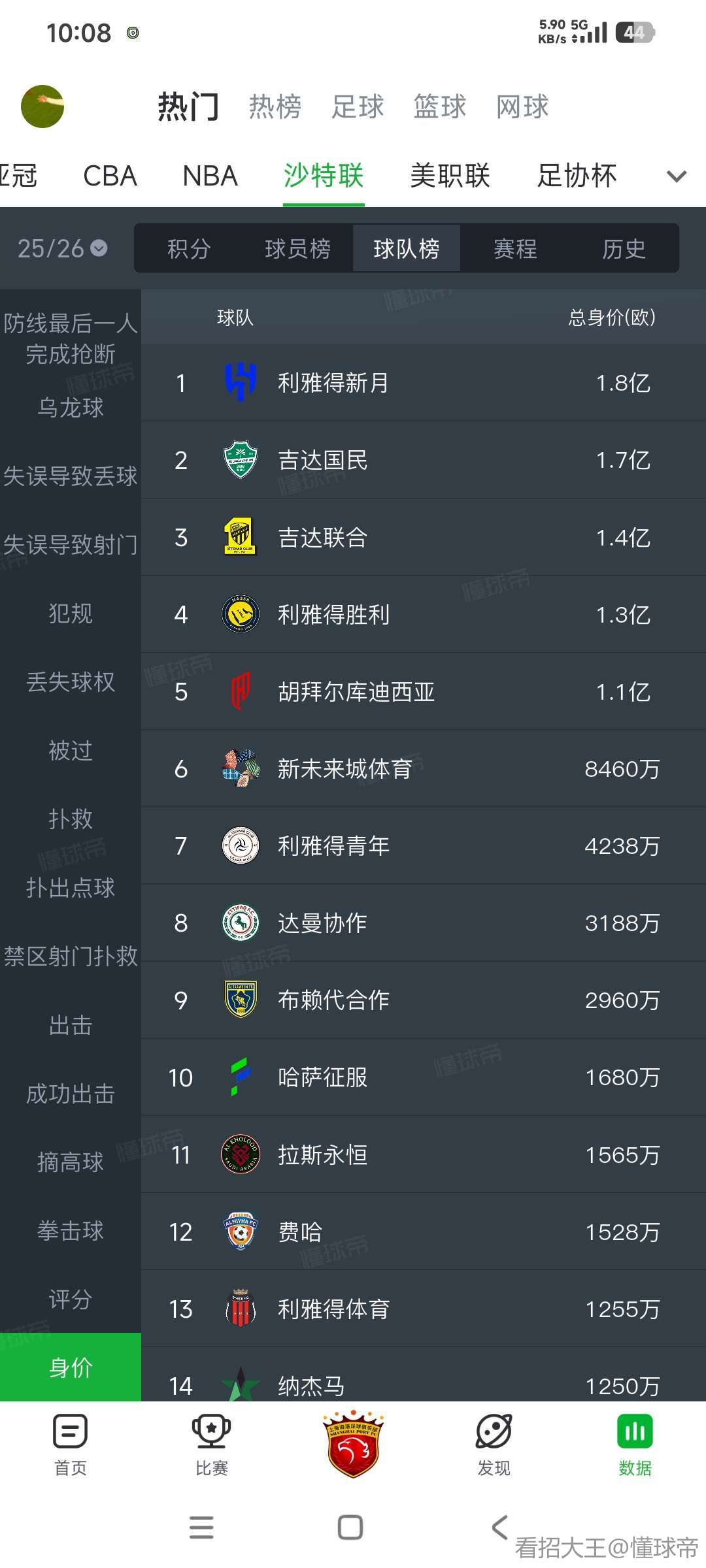706x1568 pixels.
Task: Select the 美职联 league tab
Action: 450,176
